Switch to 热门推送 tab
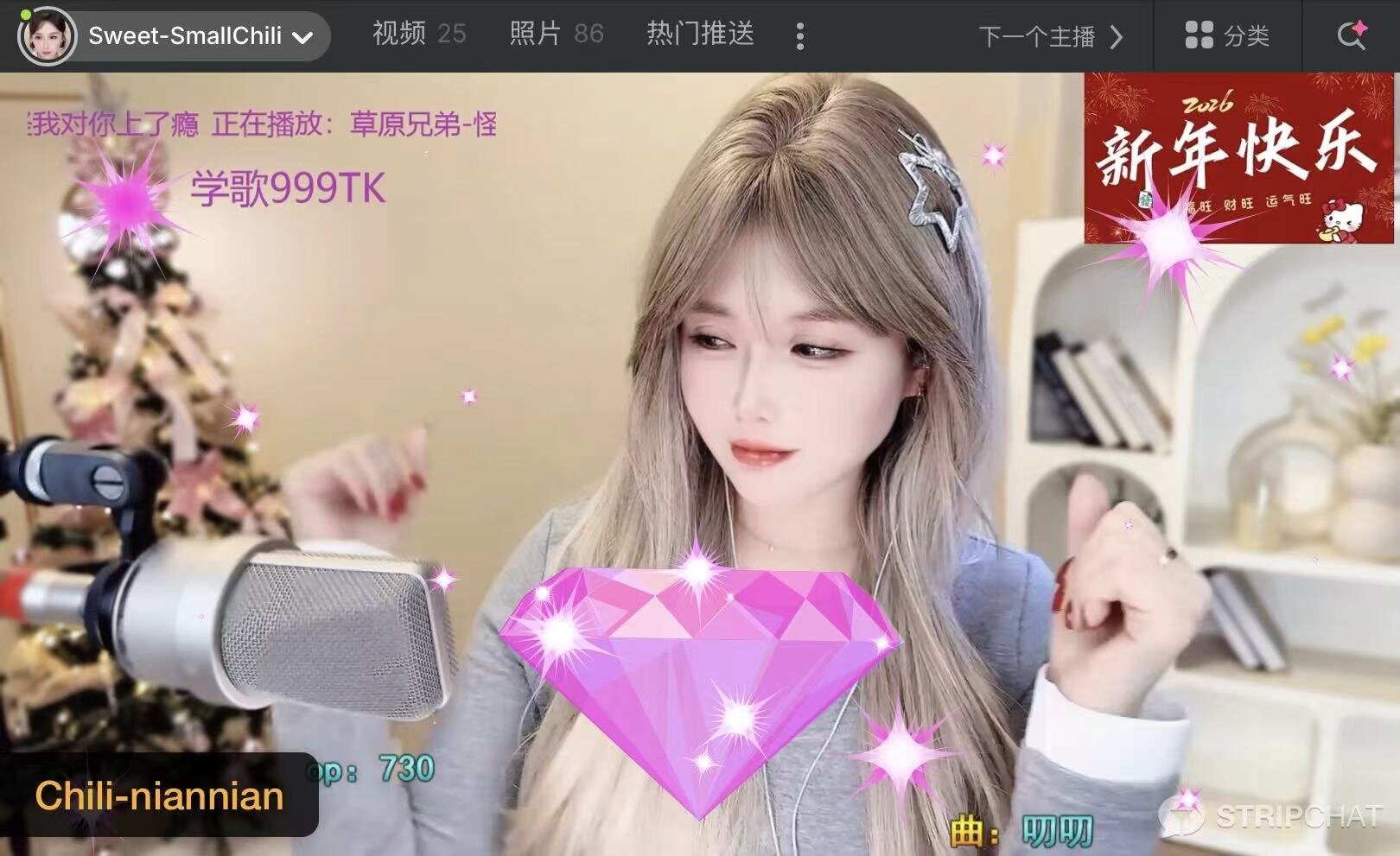 click(700, 35)
